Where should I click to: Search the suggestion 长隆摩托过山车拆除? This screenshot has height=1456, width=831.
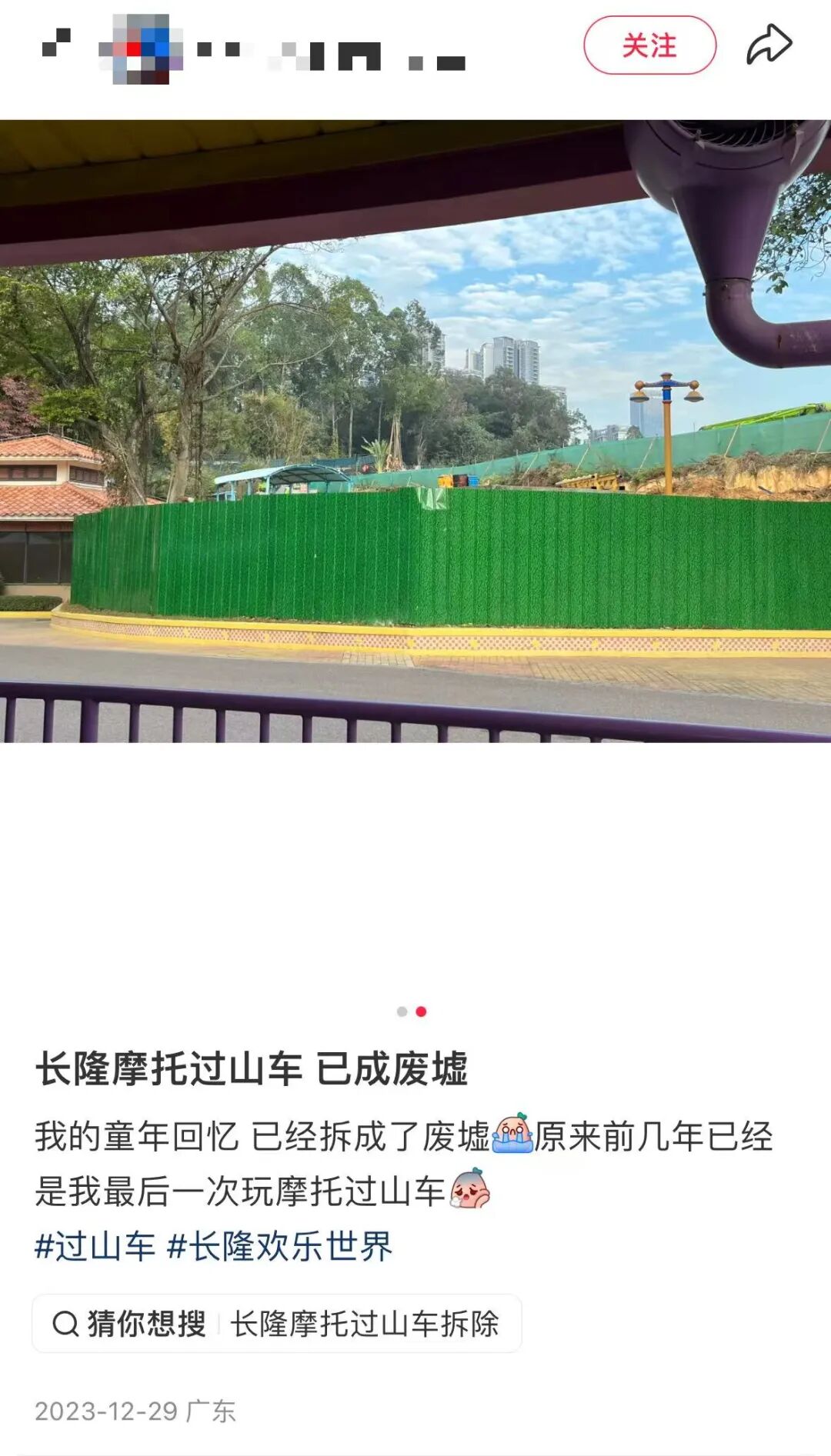[365, 1324]
